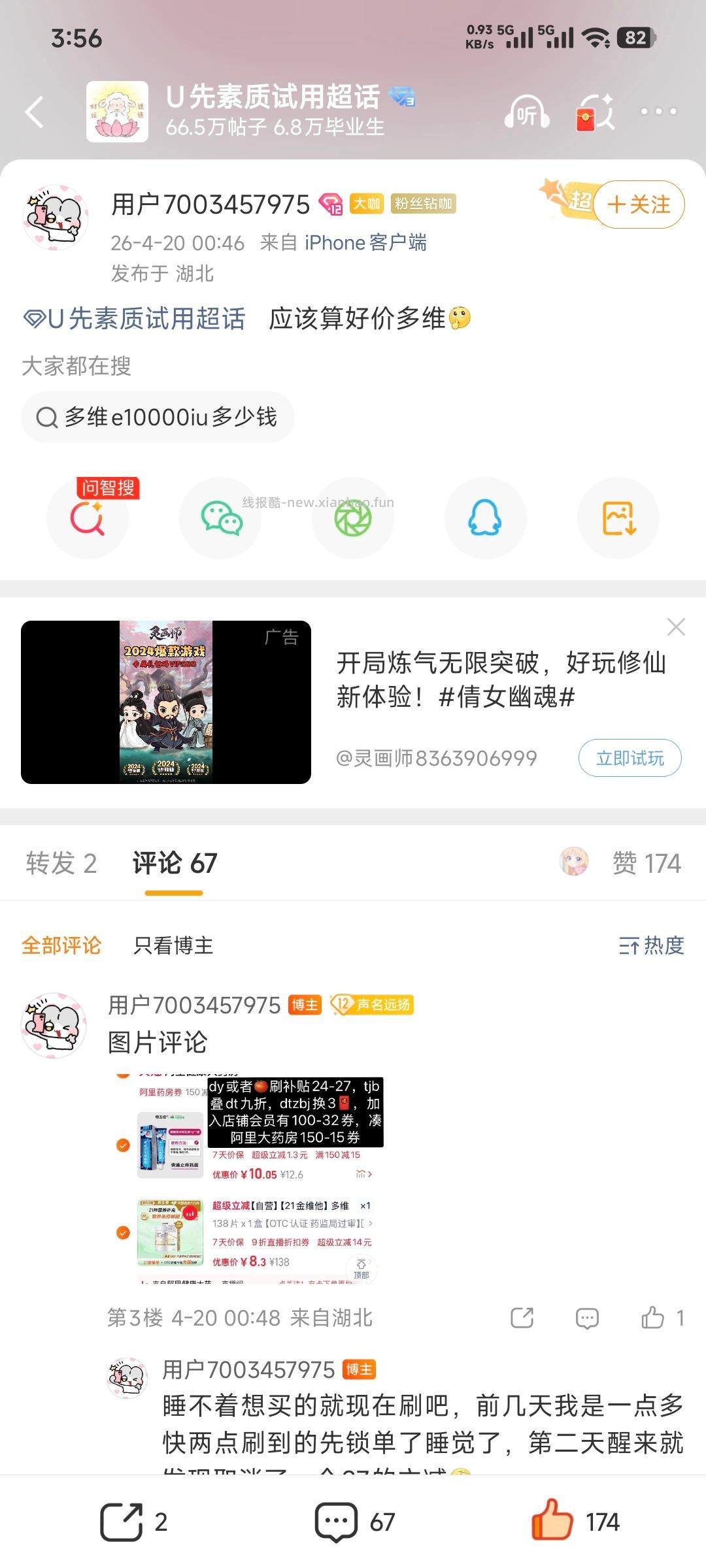Tap the 问智搜 smart search icon
706x1568 pixels.
click(88, 517)
